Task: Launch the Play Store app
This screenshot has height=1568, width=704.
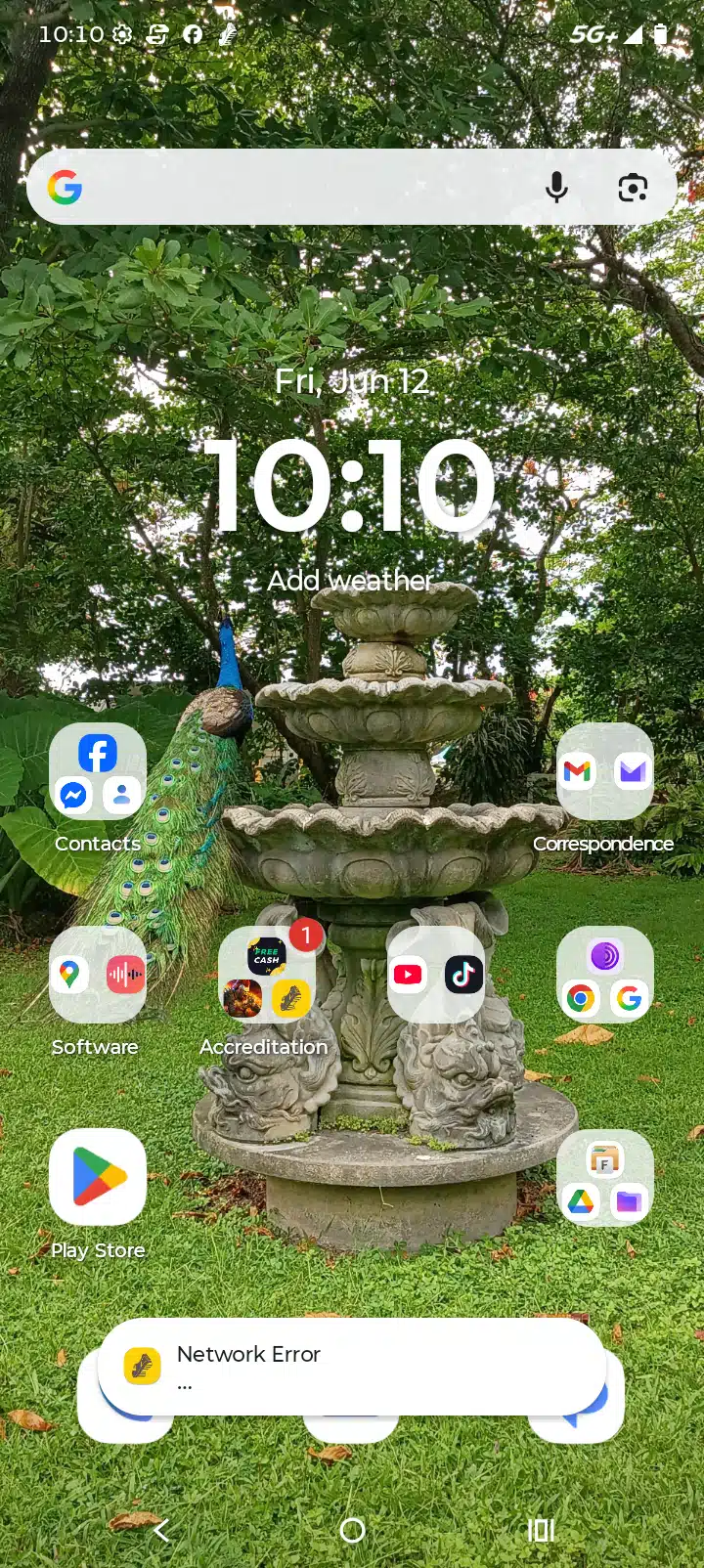Action: [98, 1177]
